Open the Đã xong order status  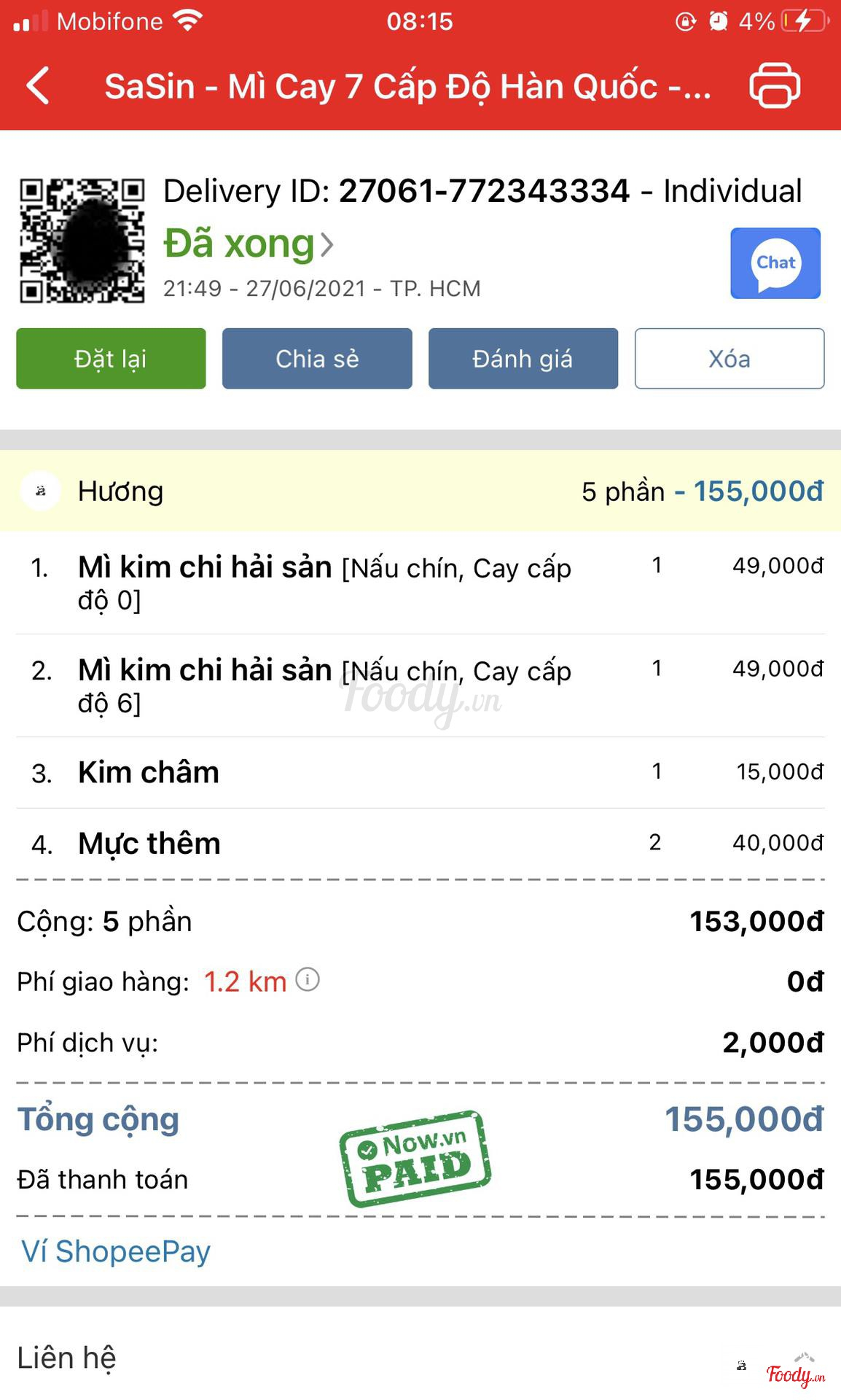point(248,244)
